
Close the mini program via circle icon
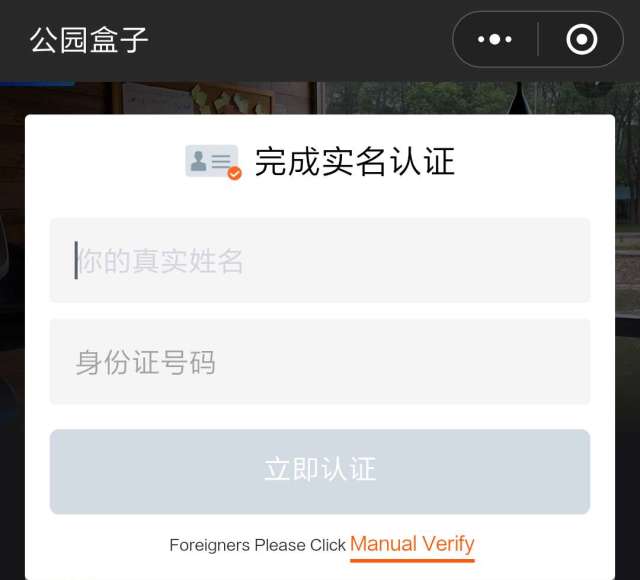click(x=581, y=40)
